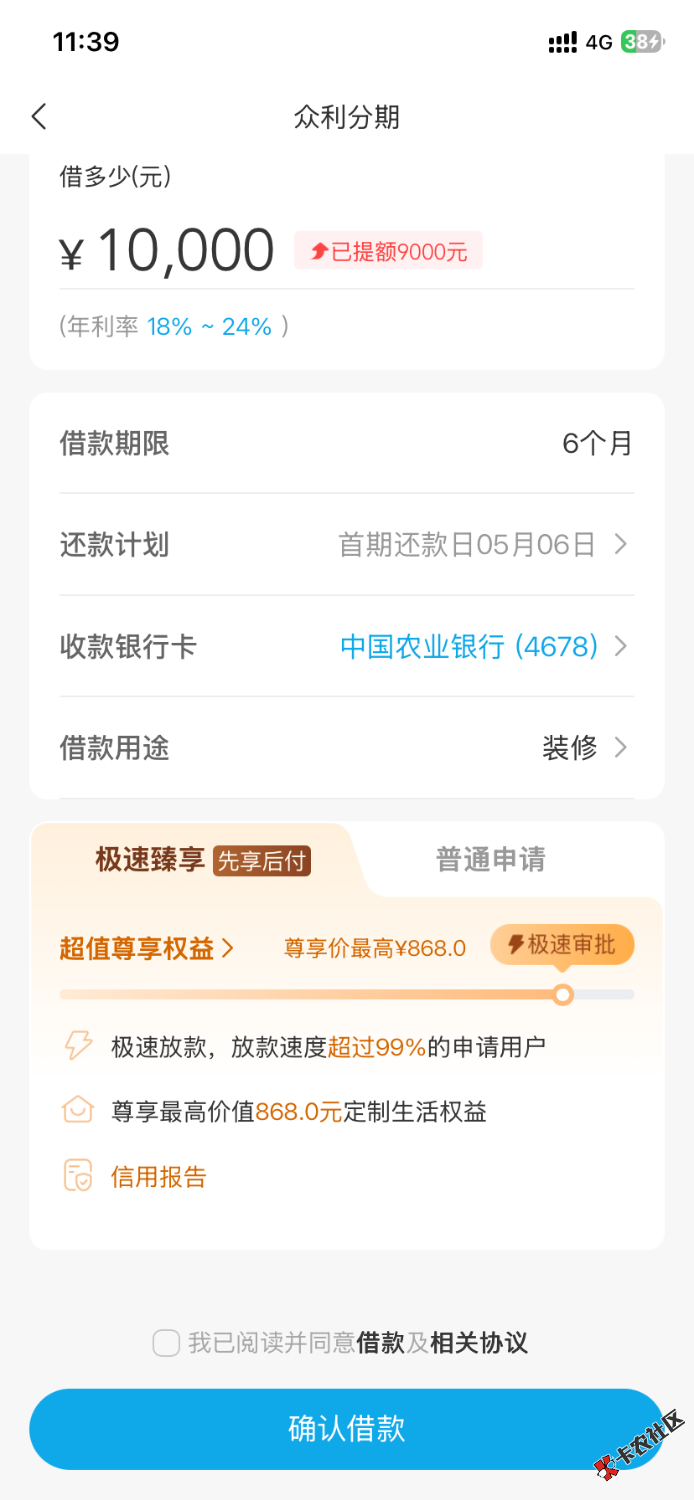Image resolution: width=694 pixels, height=1500 pixels.
Task: Open the 信用报告 link
Action: (x=158, y=1176)
